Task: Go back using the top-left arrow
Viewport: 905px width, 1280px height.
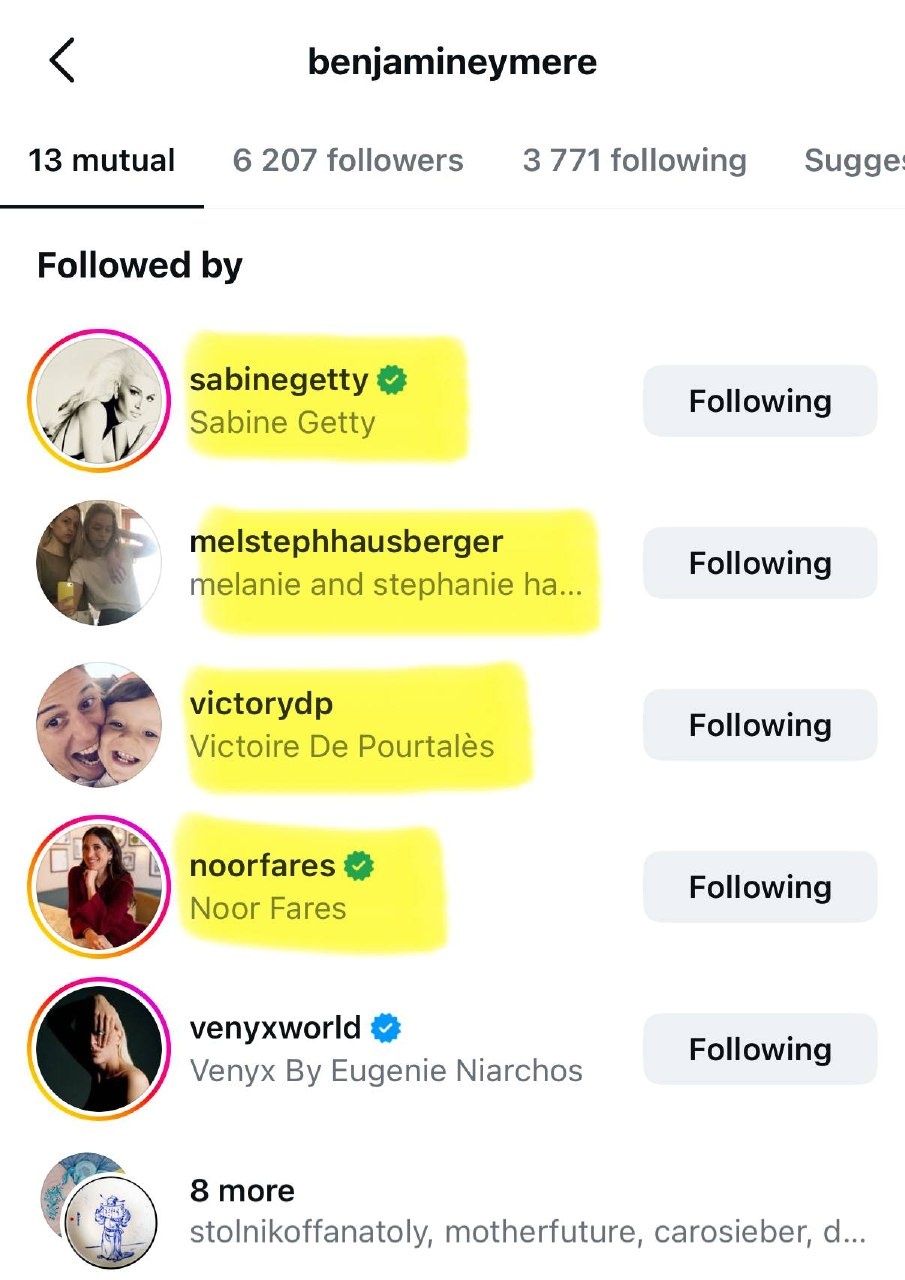Action: [62, 62]
